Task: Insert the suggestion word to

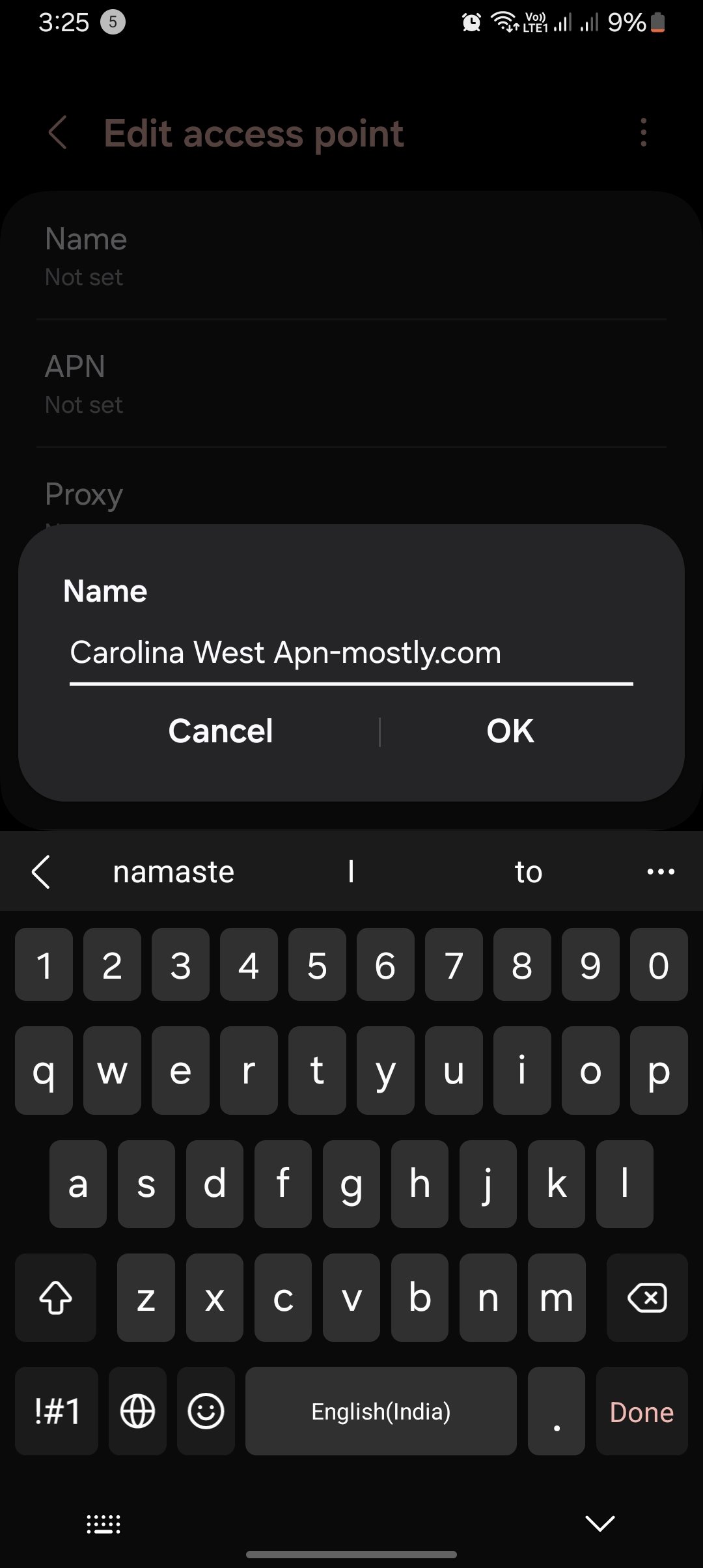Action: click(528, 871)
